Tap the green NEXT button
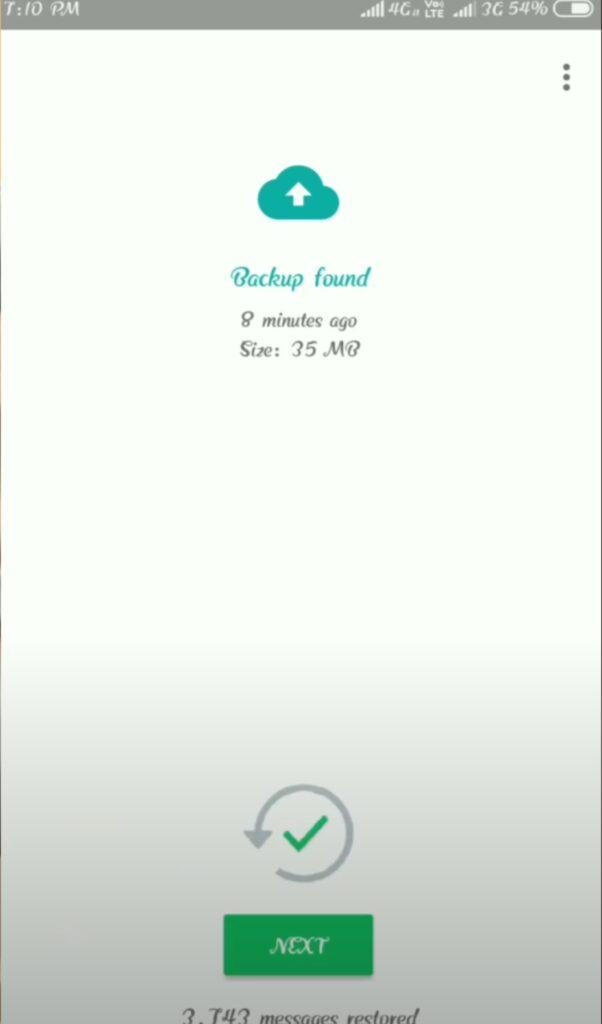602x1024 pixels. point(298,945)
